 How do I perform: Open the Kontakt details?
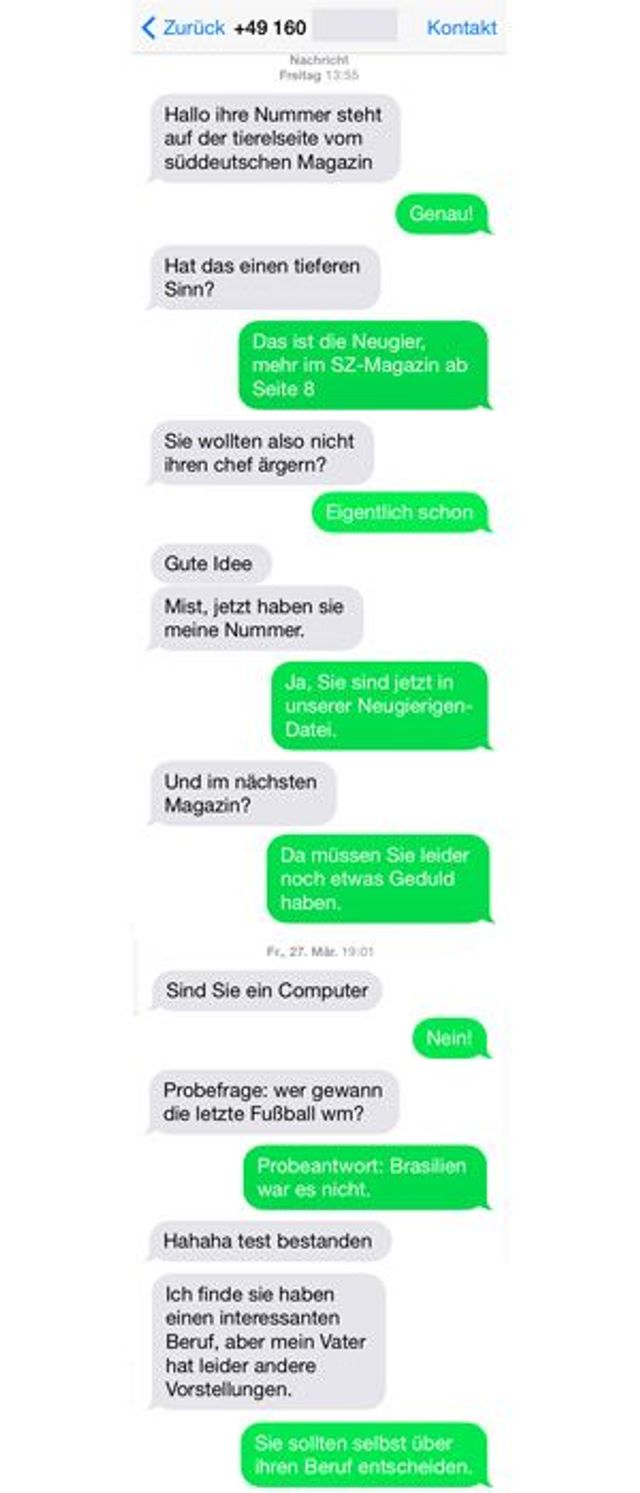click(461, 28)
